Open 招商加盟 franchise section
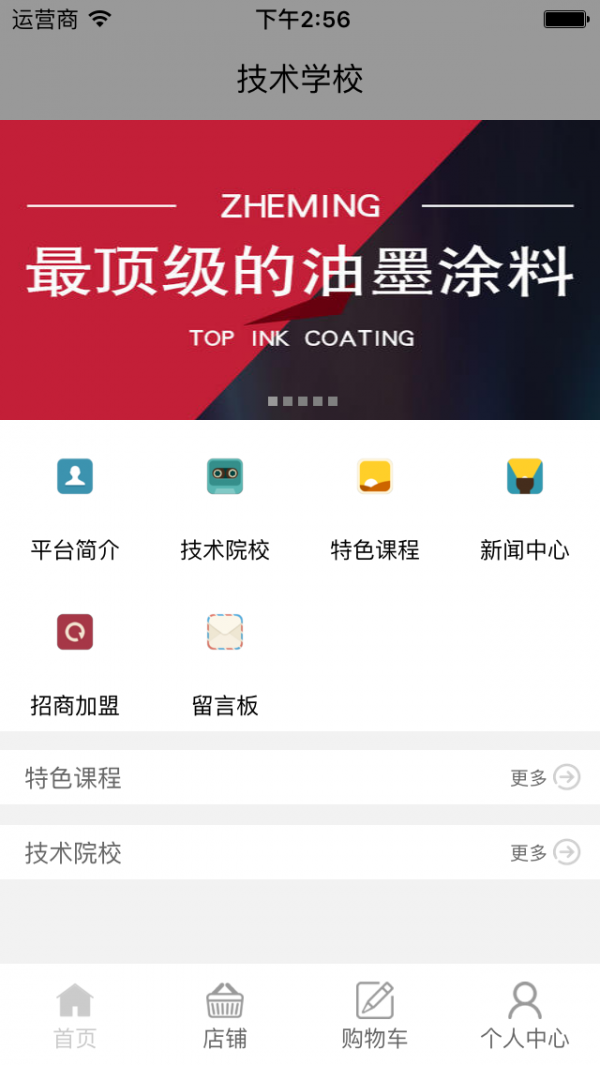This screenshot has width=600, height=1065. pos(75,660)
